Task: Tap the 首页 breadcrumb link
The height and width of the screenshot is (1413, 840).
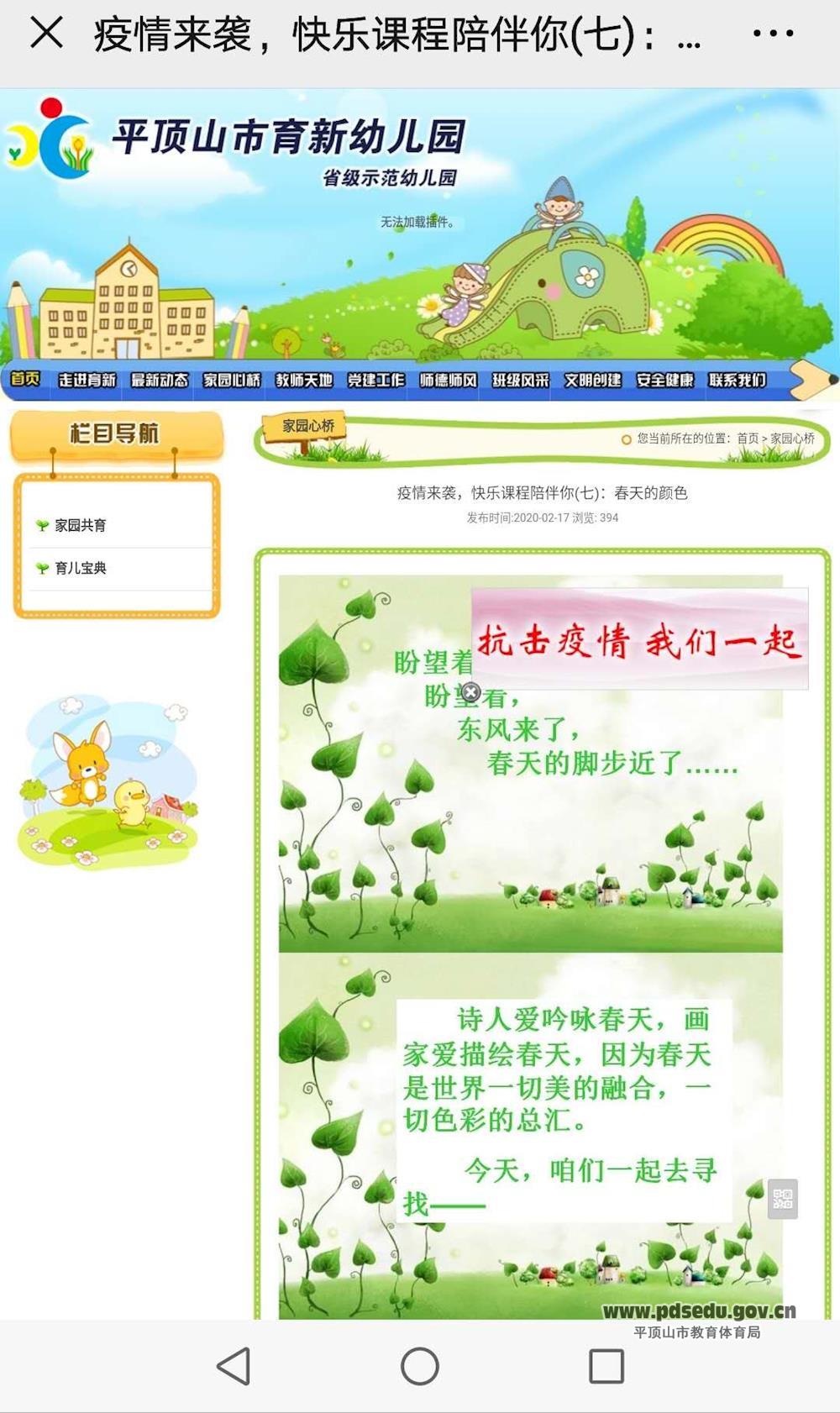Action: point(748,439)
